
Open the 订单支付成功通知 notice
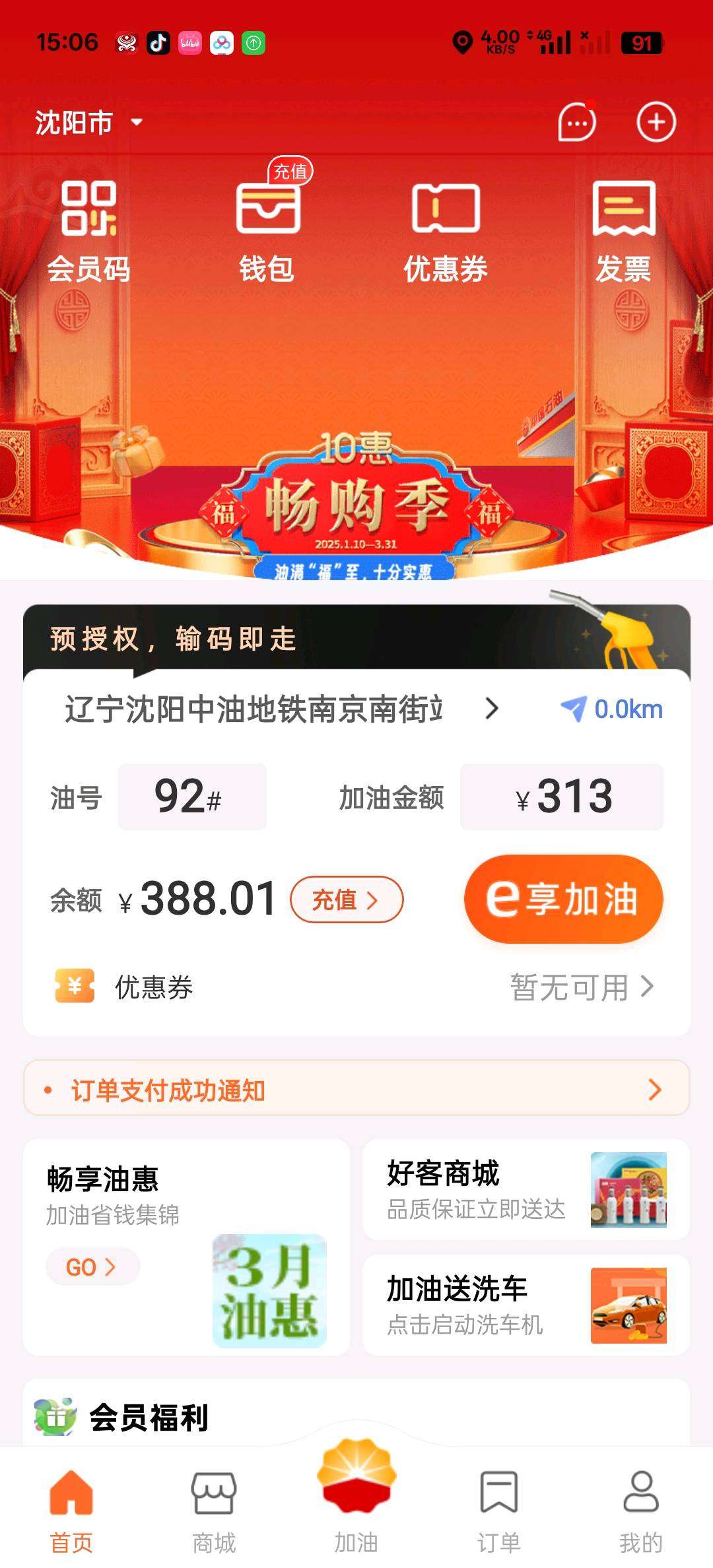click(356, 1090)
